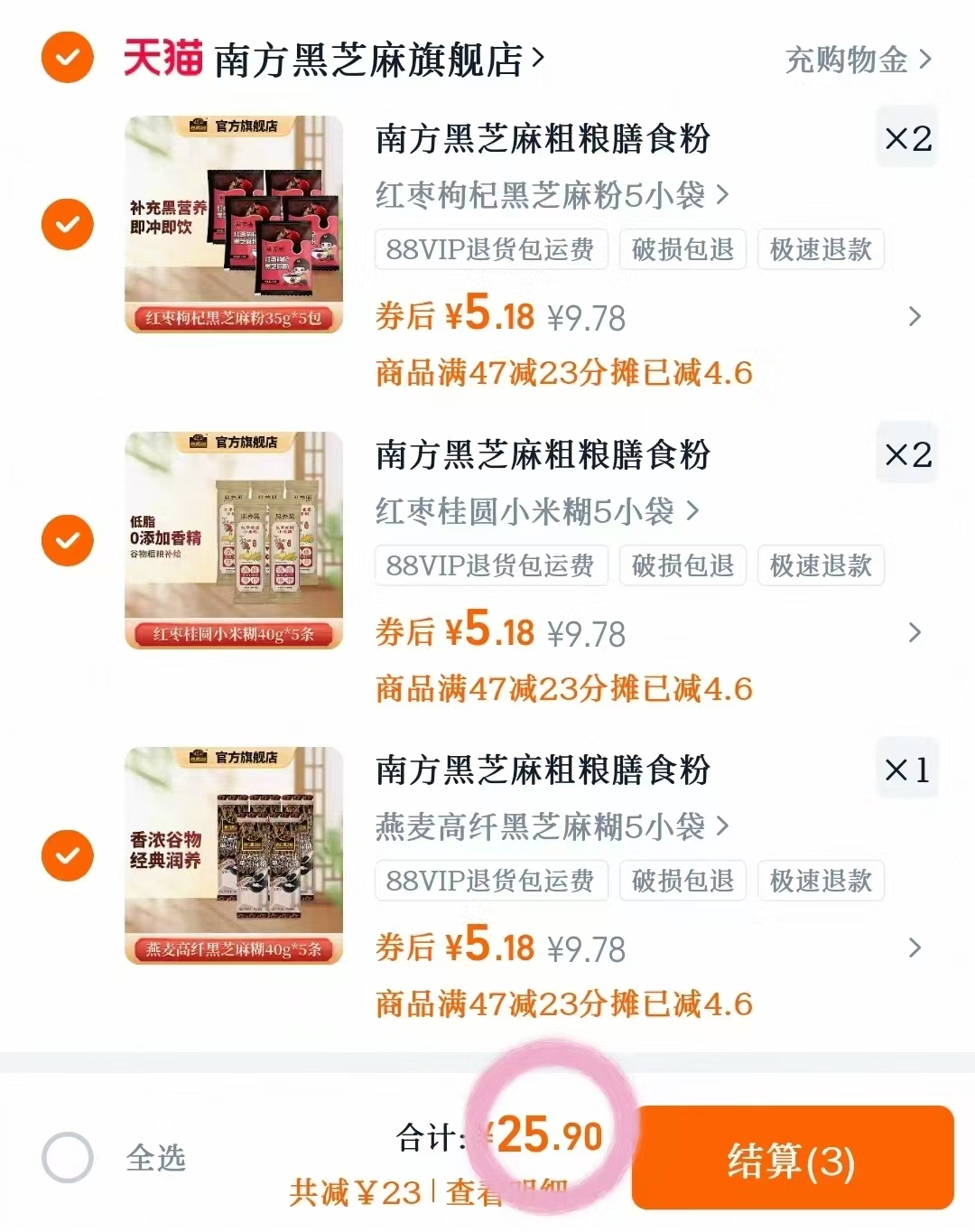Click the 破损包退 badge on second item
Viewport: 975px width, 1232px height.
(x=682, y=566)
